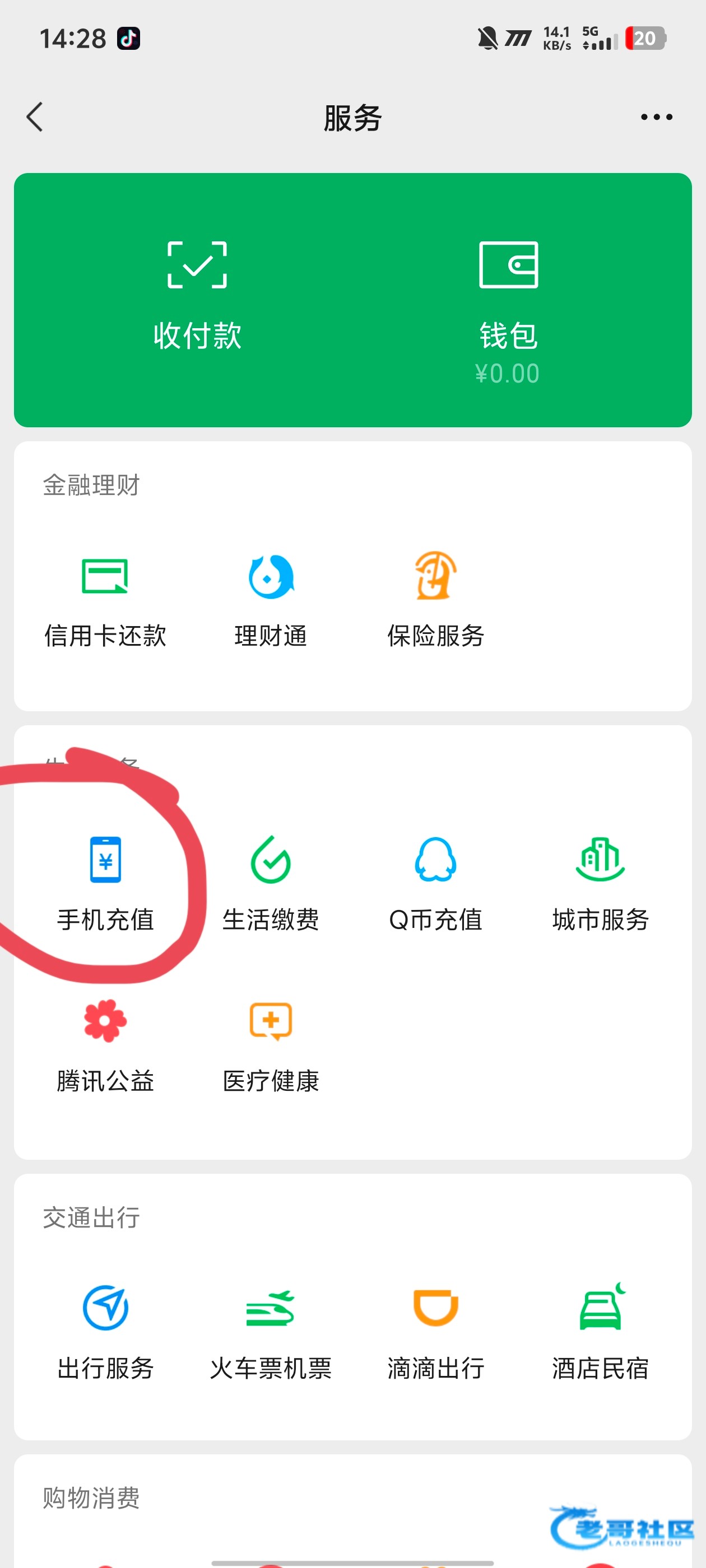Open Q币充值 recharge
The height and width of the screenshot is (1568, 706).
(x=435, y=883)
